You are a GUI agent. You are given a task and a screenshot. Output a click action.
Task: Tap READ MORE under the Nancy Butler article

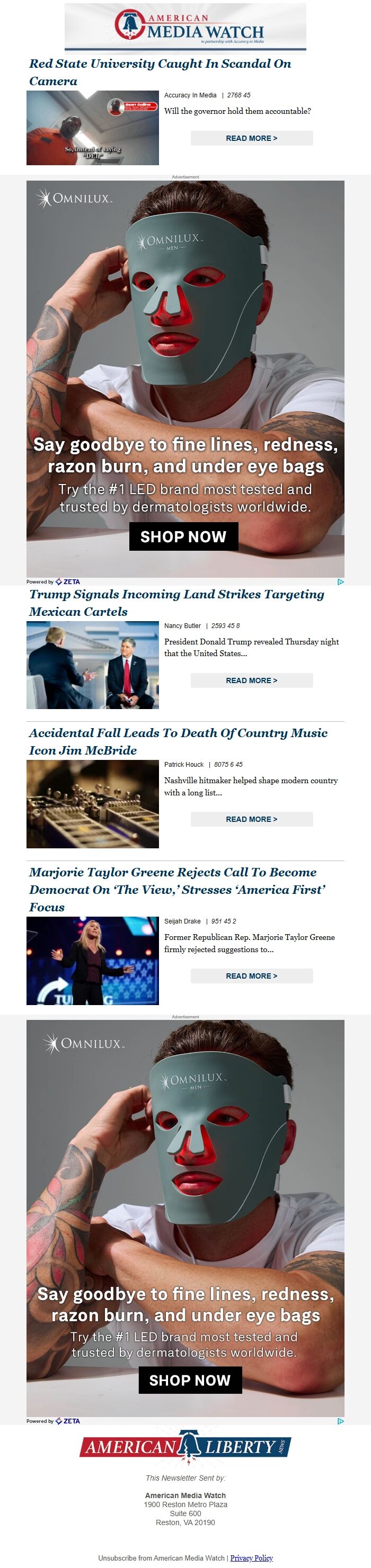coord(252,680)
